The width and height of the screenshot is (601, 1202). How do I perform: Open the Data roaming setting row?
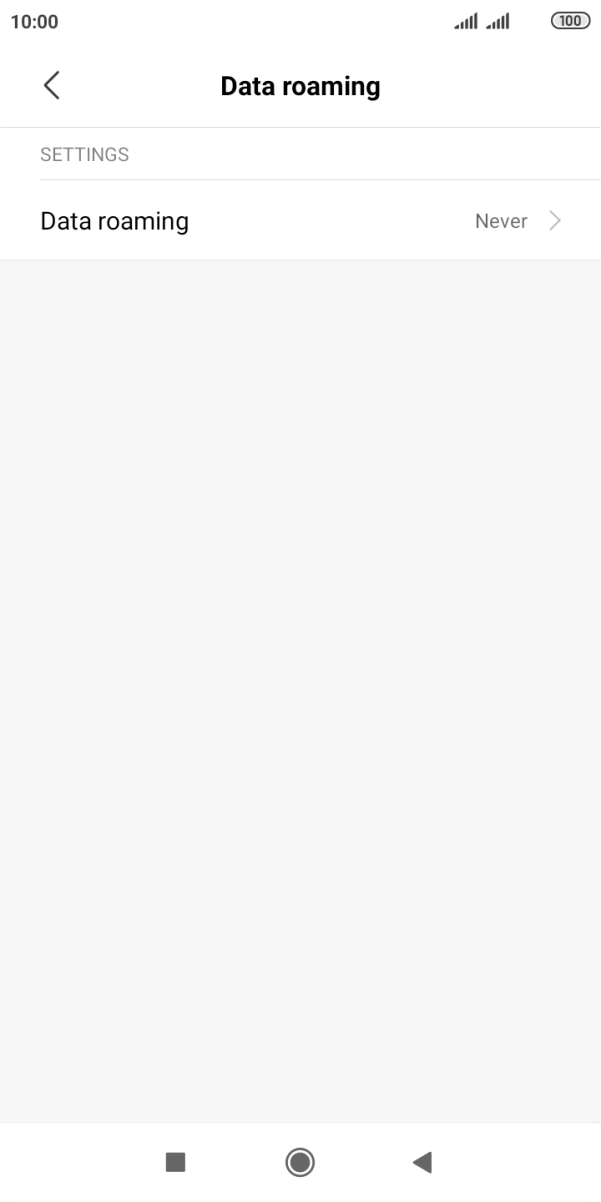(x=300, y=221)
